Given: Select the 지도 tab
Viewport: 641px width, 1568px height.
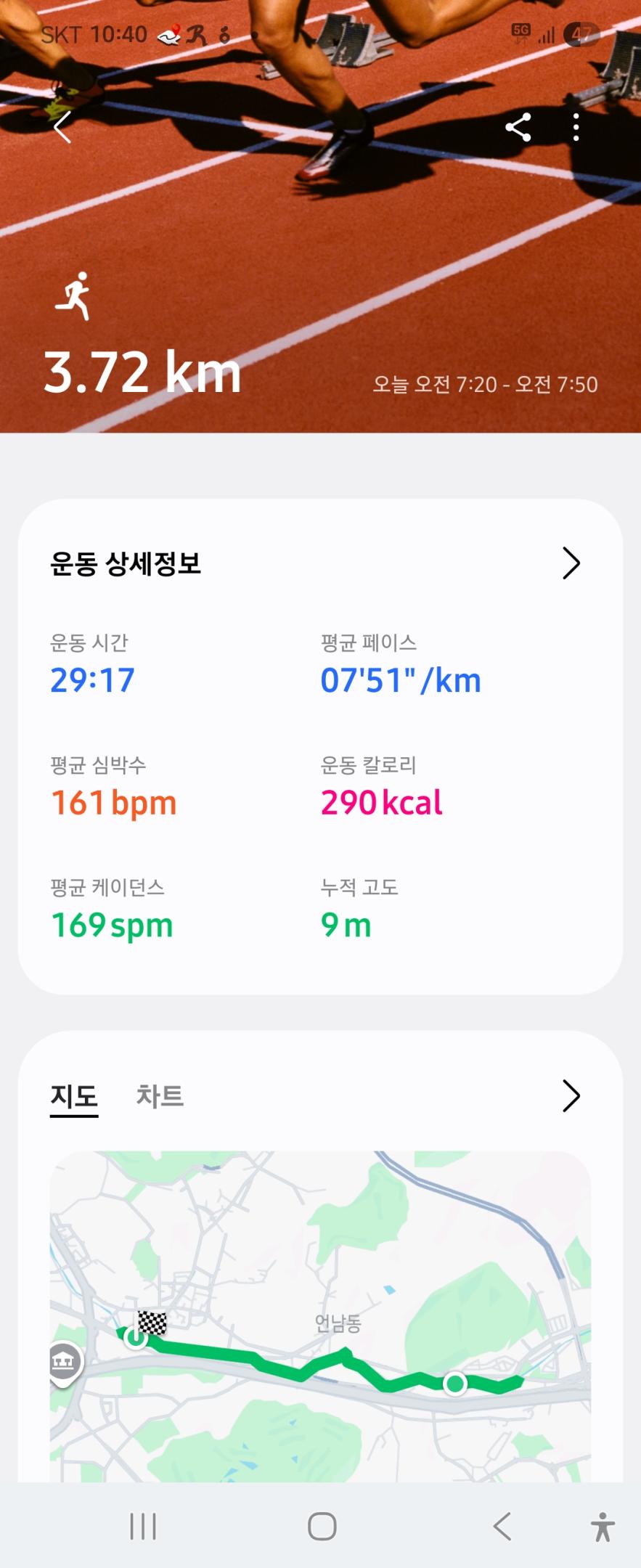Looking at the screenshot, I should 74,1095.
